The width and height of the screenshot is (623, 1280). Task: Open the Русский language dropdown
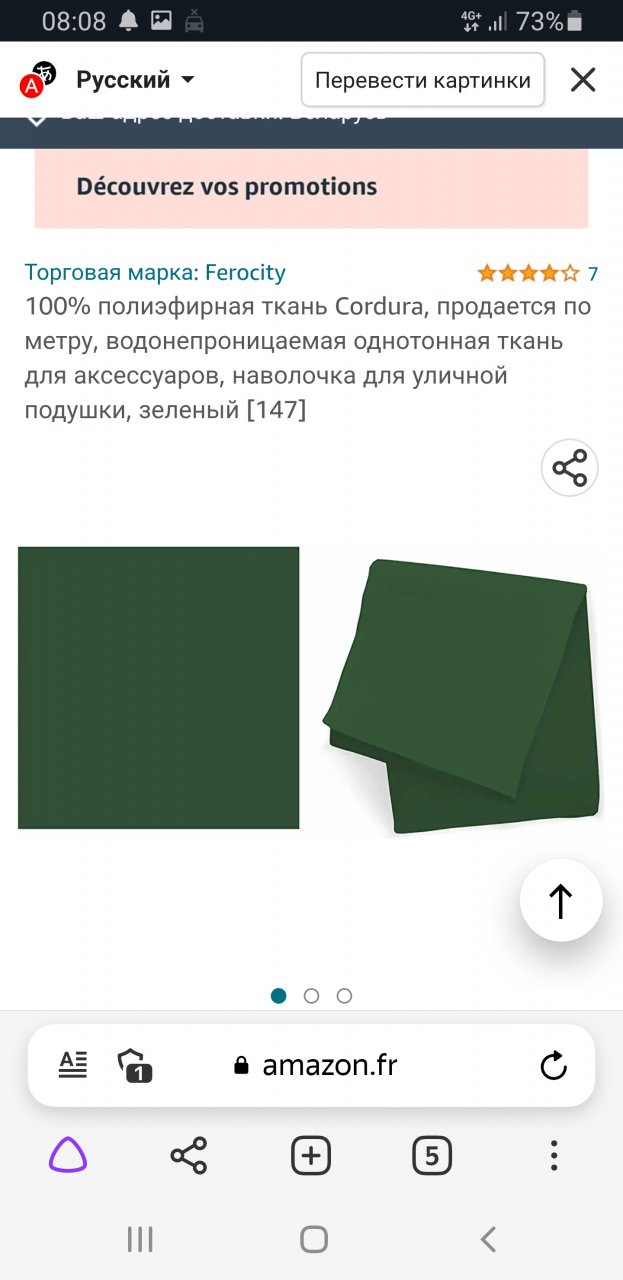pyautogui.click(x=134, y=80)
